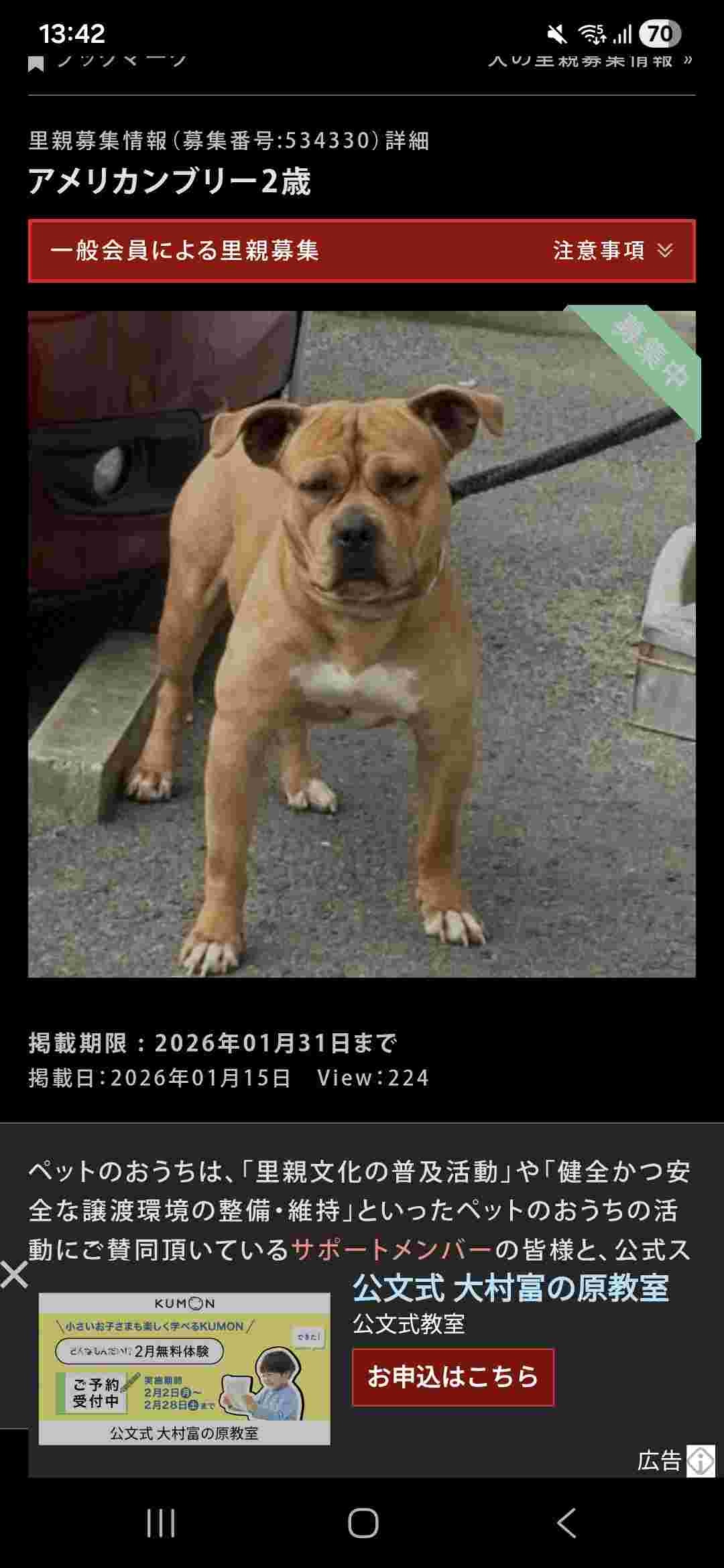Viewport: 724px width, 1568px height.
Task: Go to the home screen
Action: point(363,1522)
